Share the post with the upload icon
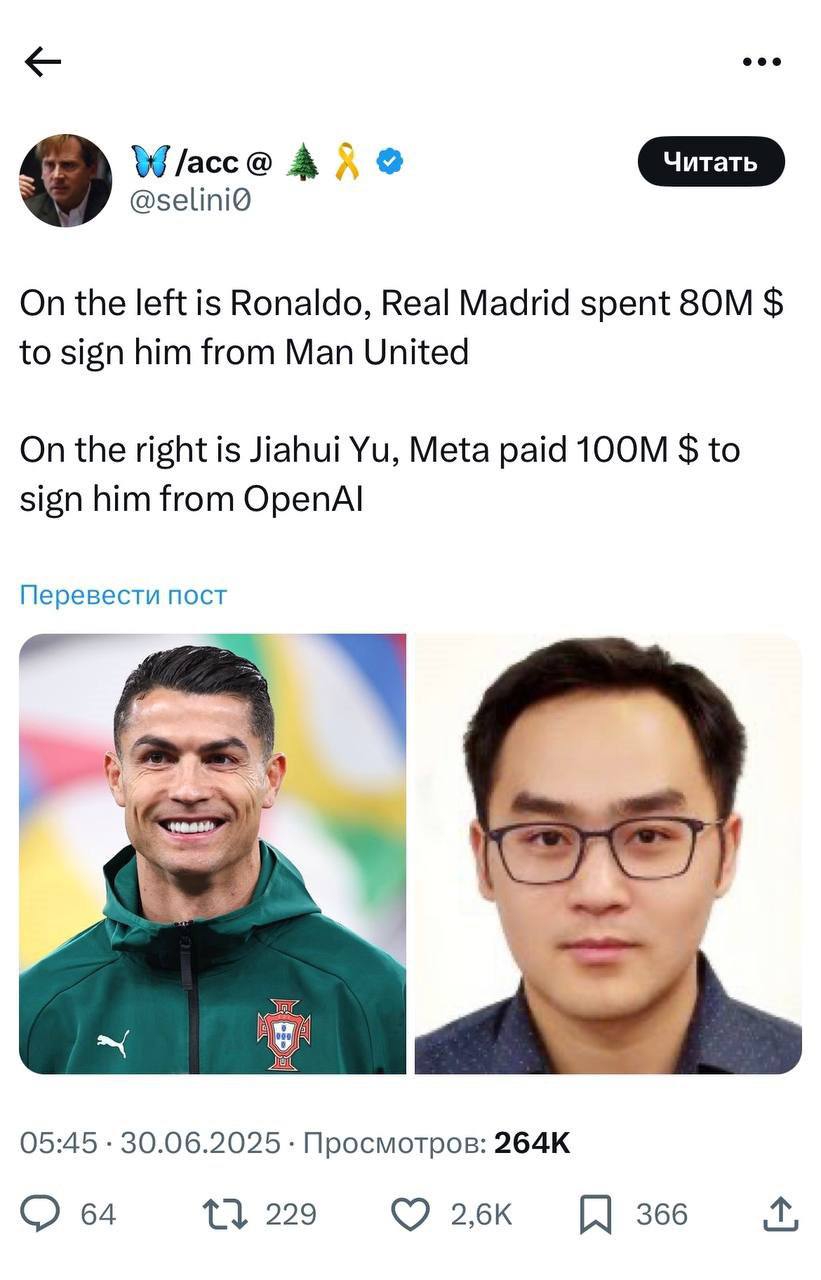The width and height of the screenshot is (821, 1280). tap(780, 1214)
